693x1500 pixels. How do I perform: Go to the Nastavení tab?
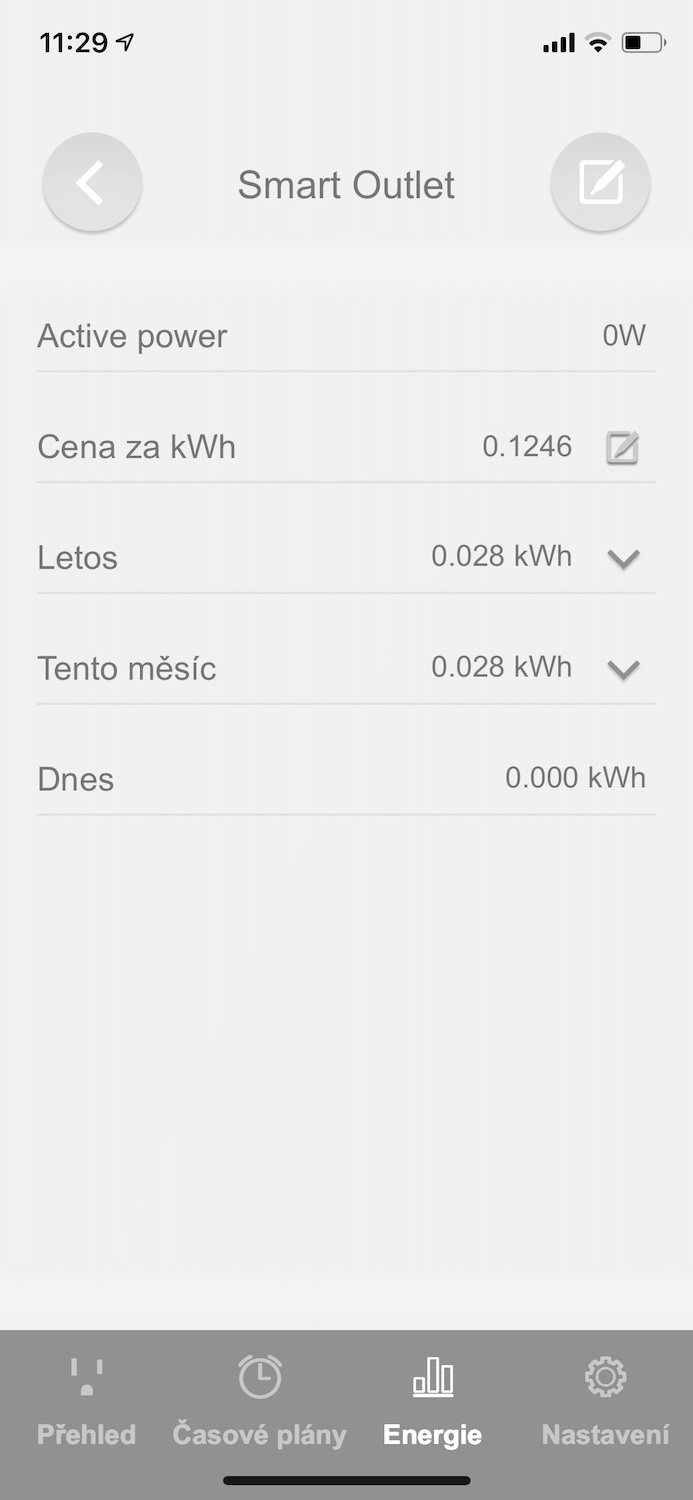tap(605, 1402)
